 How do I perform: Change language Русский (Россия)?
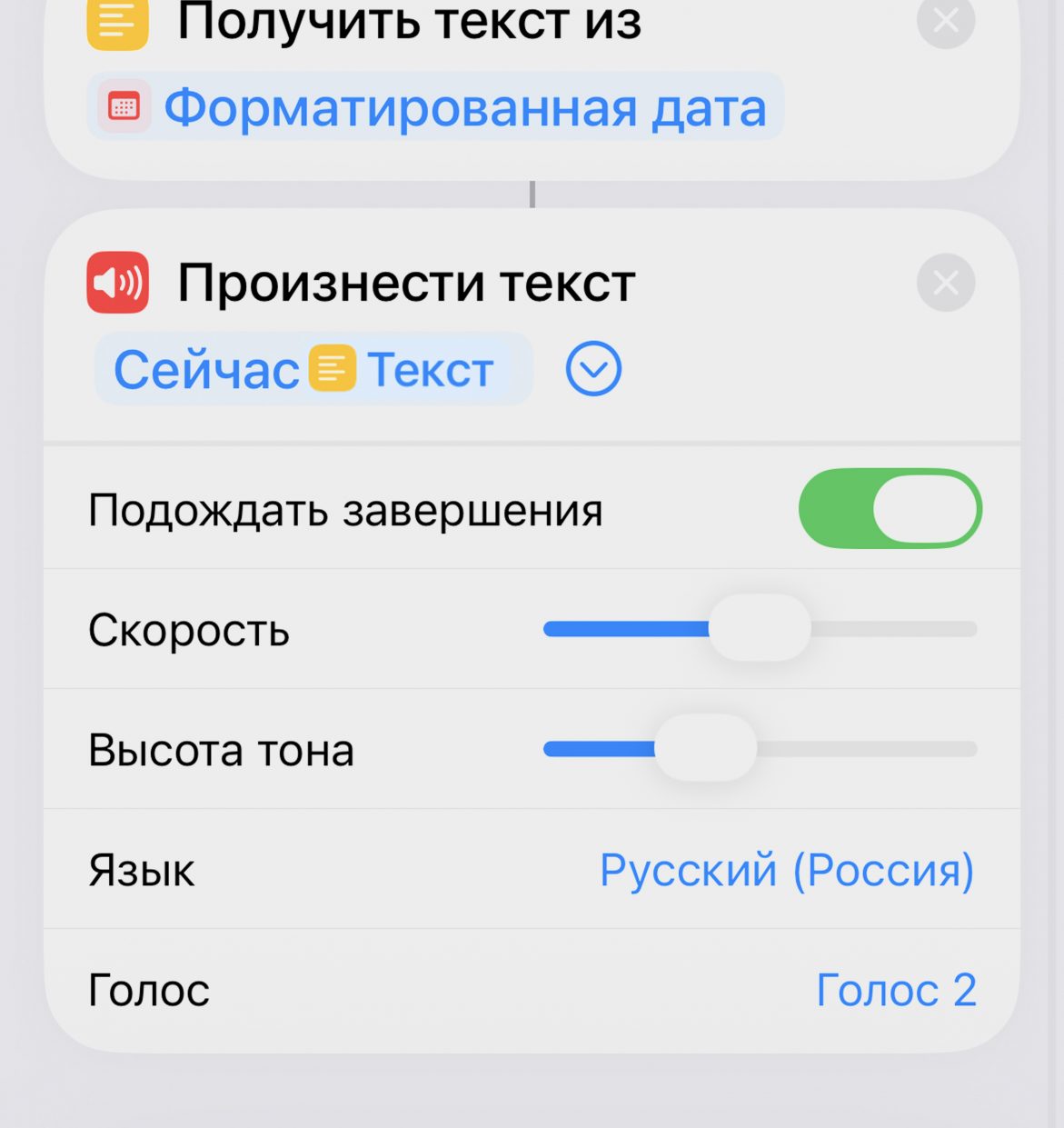[786, 870]
